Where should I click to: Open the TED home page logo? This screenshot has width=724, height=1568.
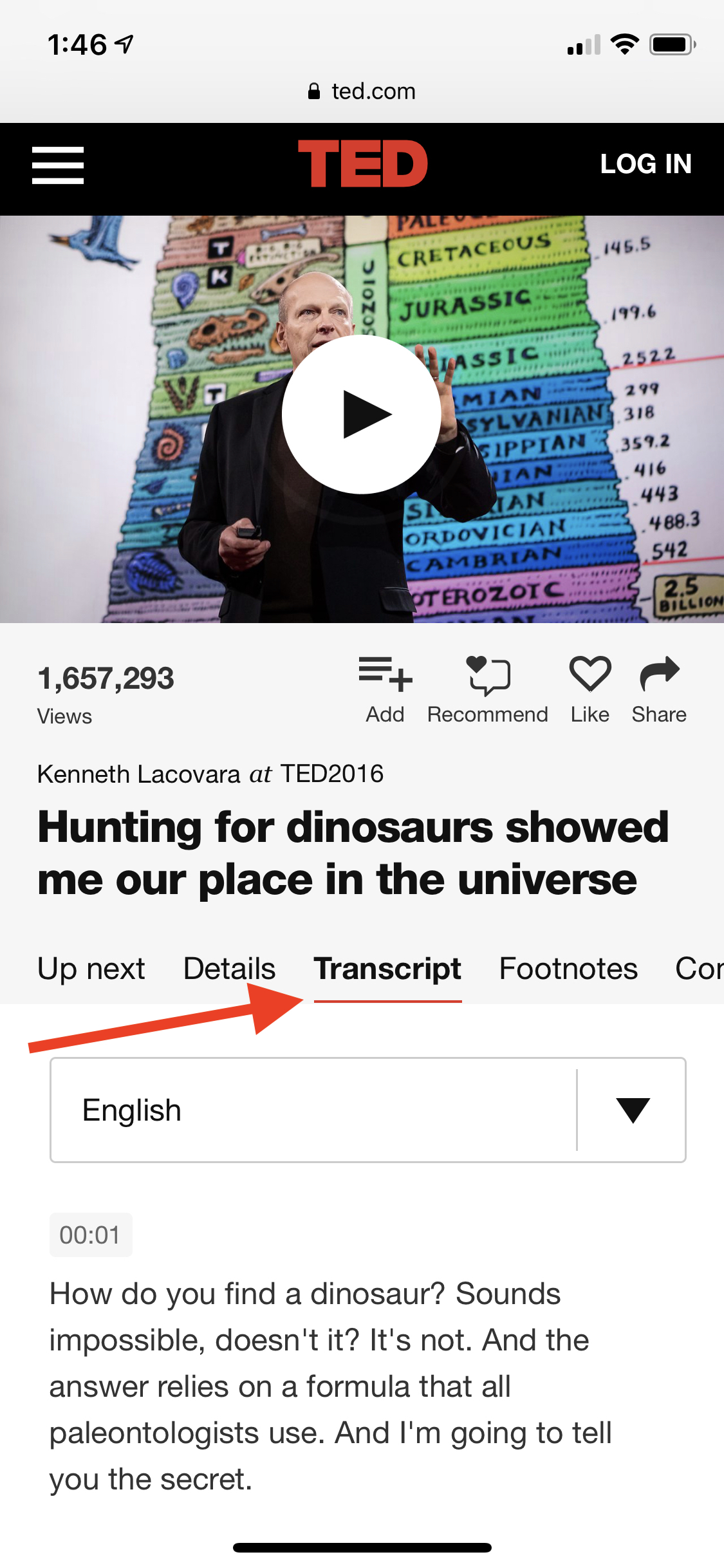click(x=362, y=164)
